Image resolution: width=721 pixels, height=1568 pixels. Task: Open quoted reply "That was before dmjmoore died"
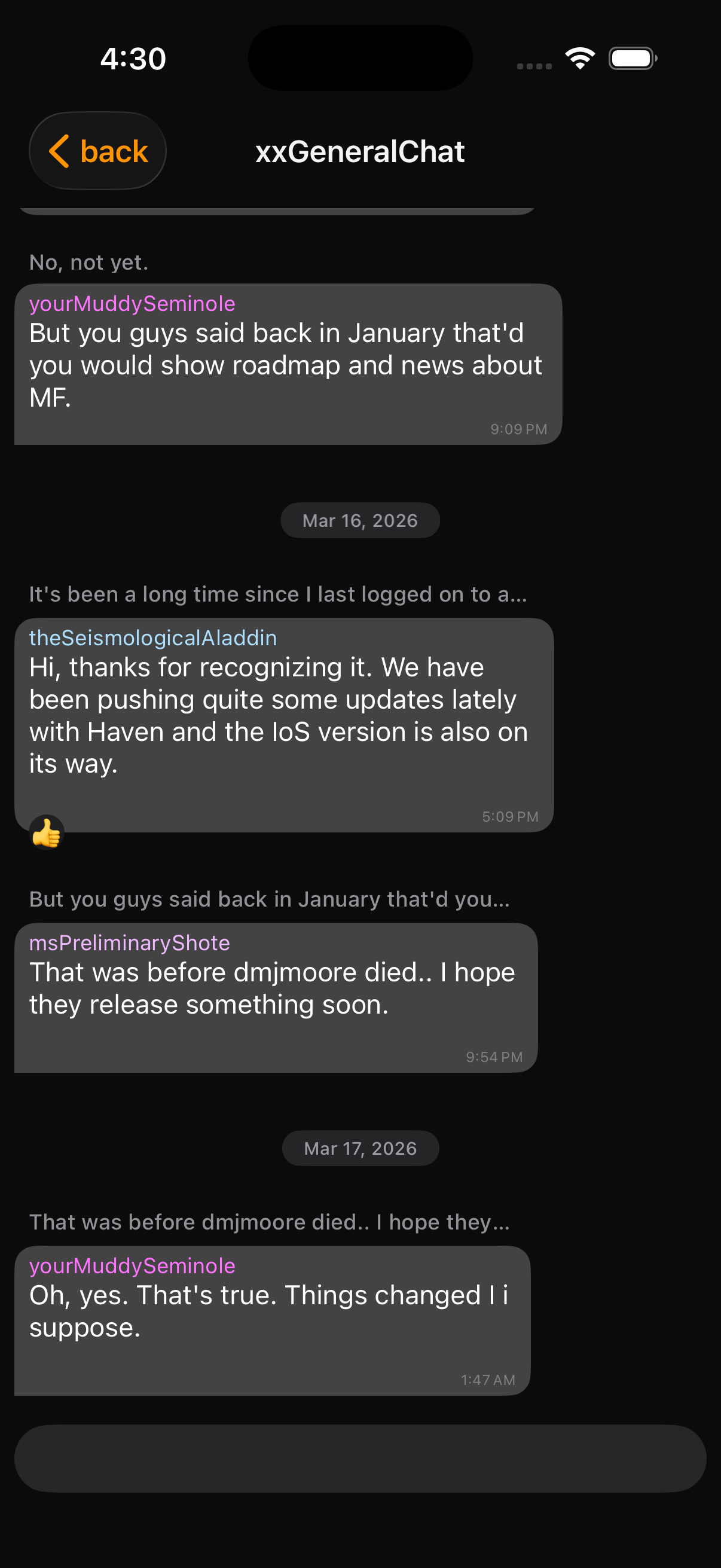point(269,1222)
